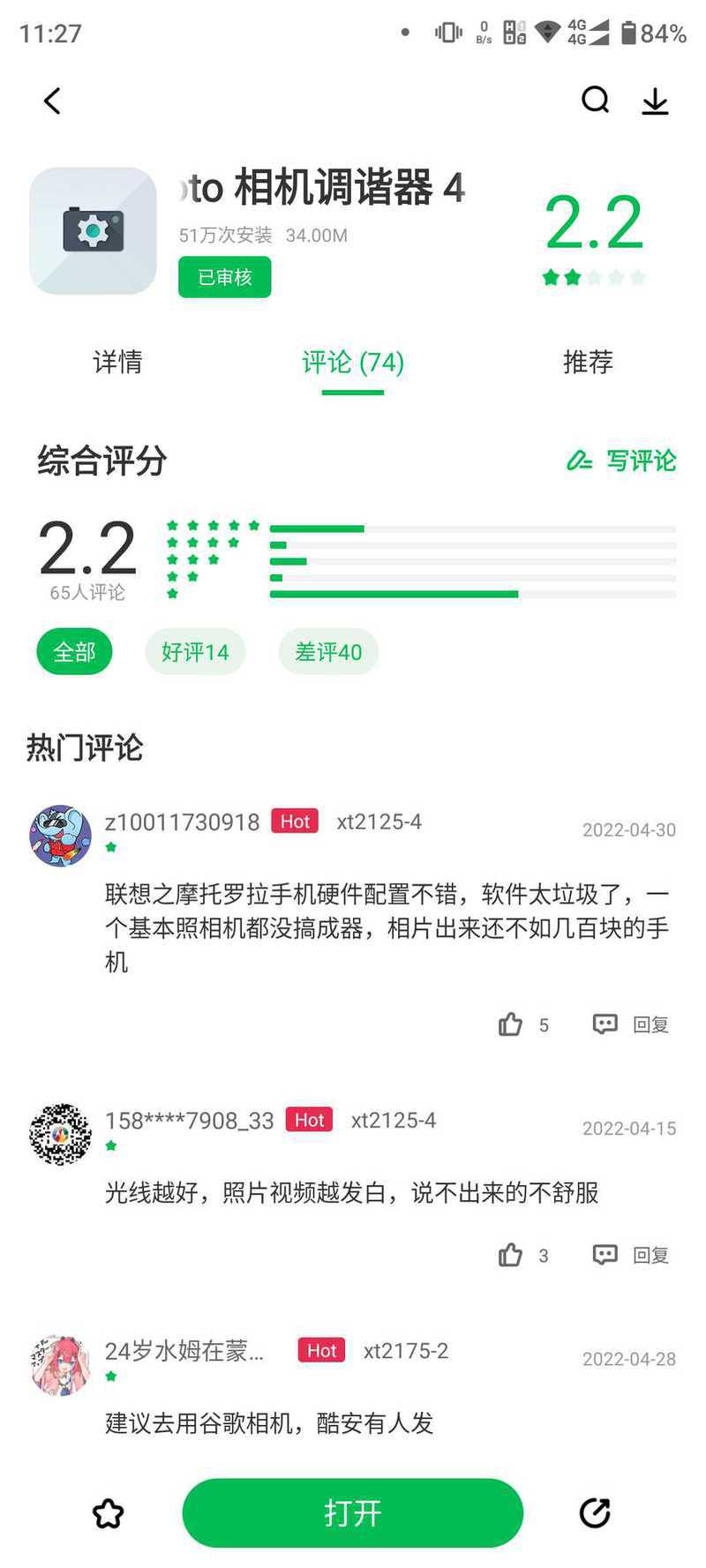This screenshot has width=706, height=1568.
Task: Open z10011730918's avatar profile
Action: [60, 836]
